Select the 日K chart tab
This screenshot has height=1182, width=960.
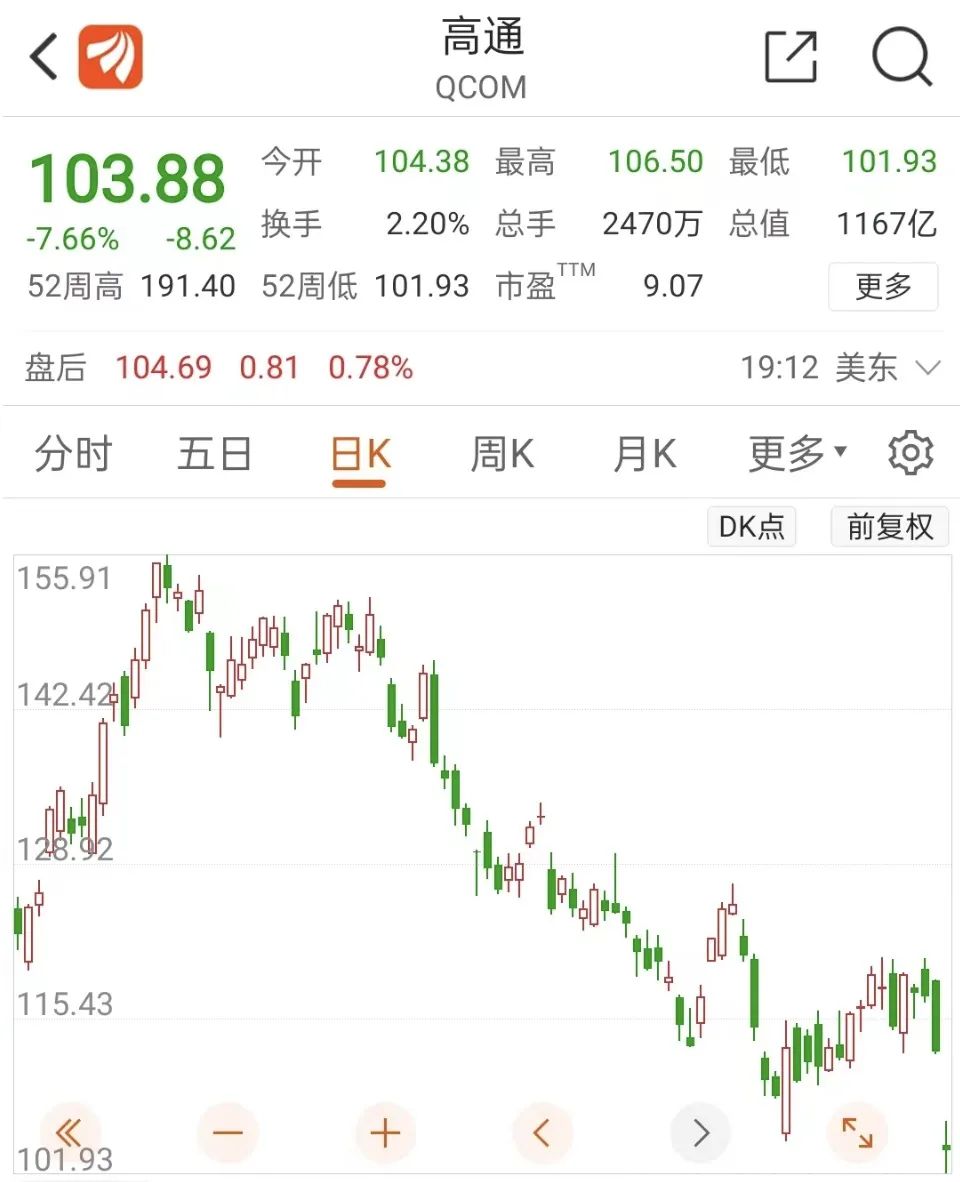click(359, 455)
